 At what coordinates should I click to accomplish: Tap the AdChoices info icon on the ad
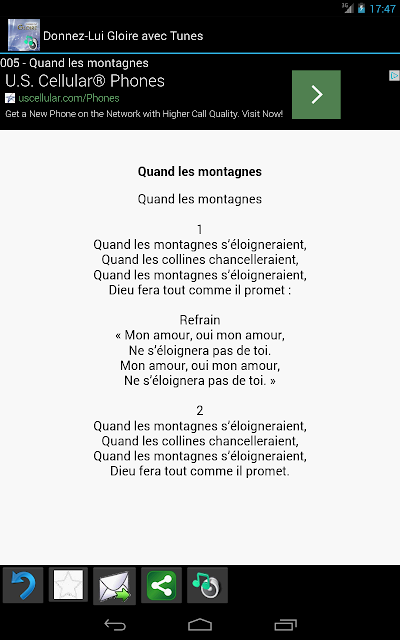[x=394, y=76]
